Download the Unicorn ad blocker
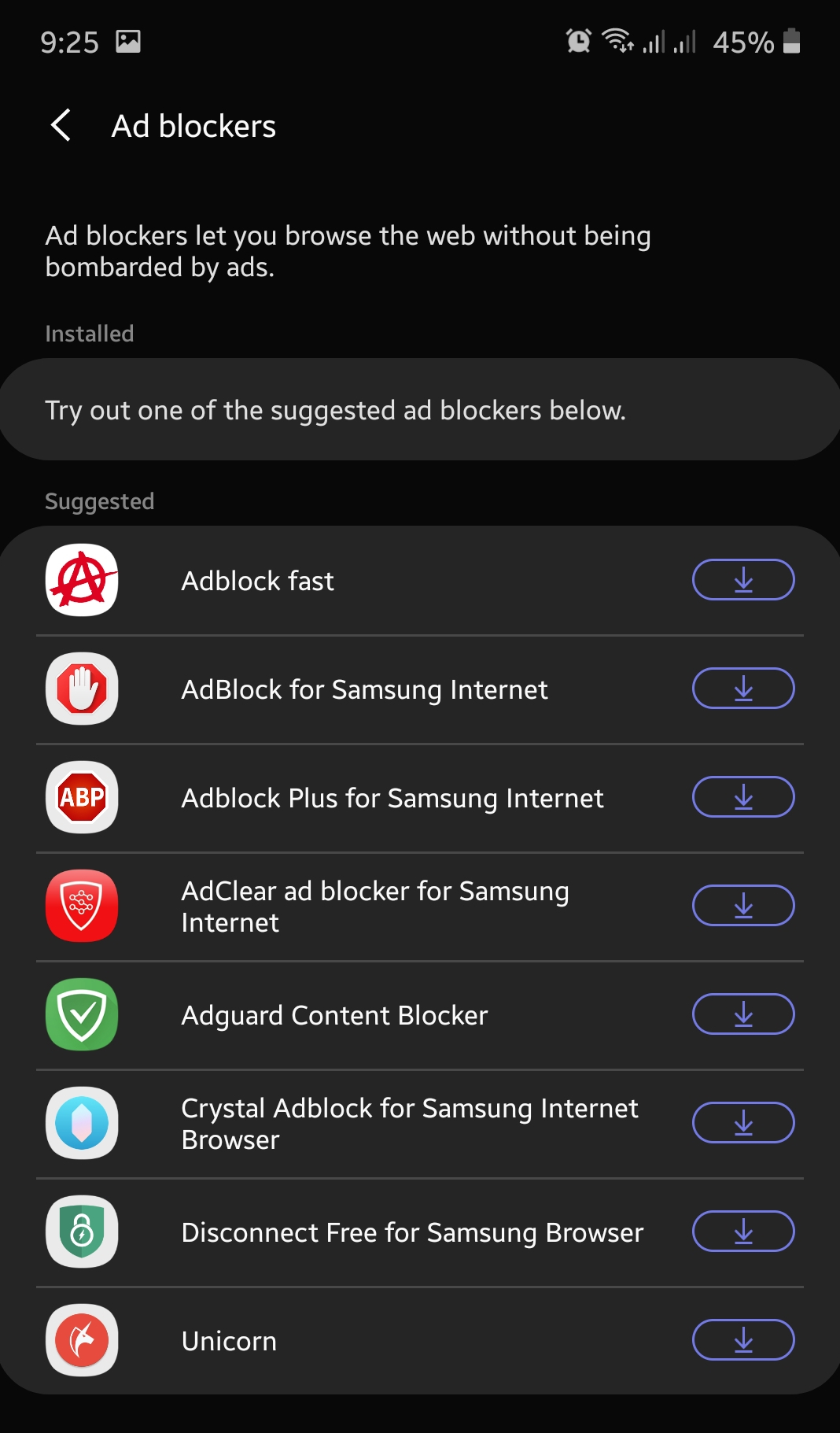 coord(742,1341)
